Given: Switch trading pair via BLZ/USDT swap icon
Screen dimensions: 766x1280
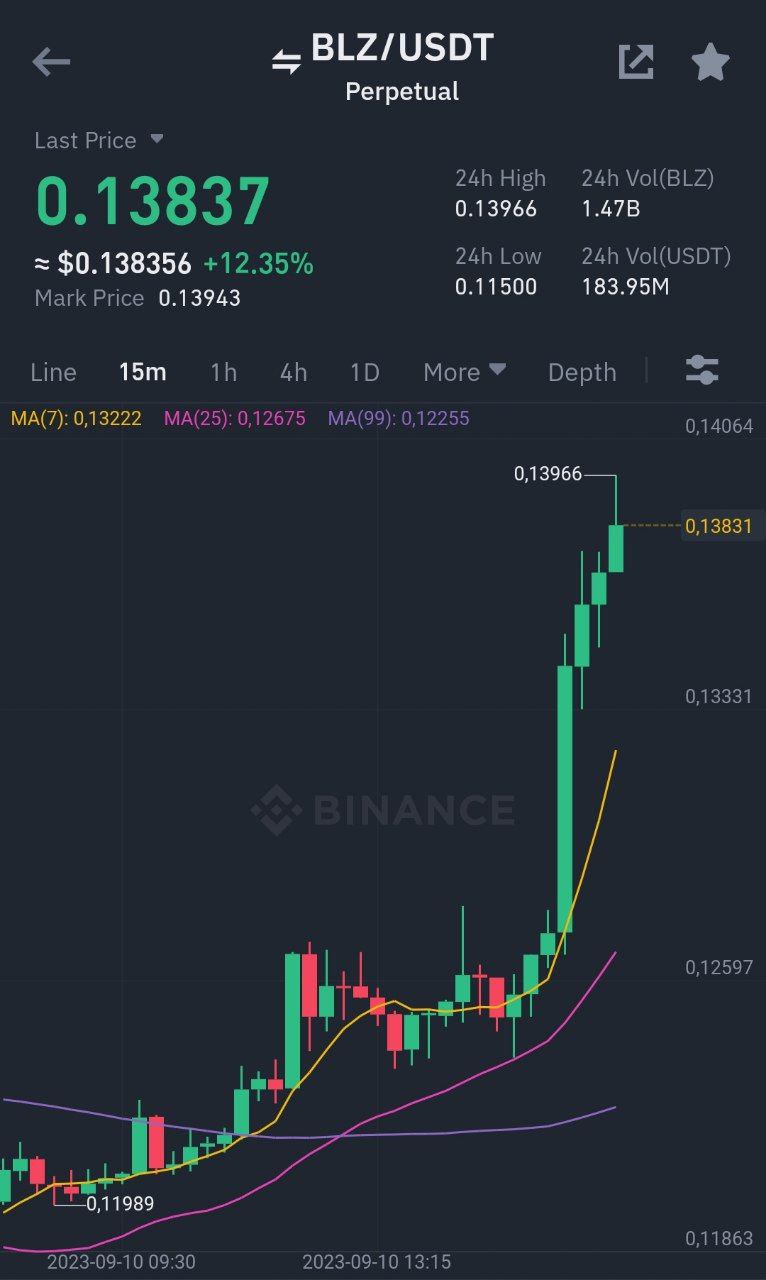Looking at the screenshot, I should click(286, 62).
